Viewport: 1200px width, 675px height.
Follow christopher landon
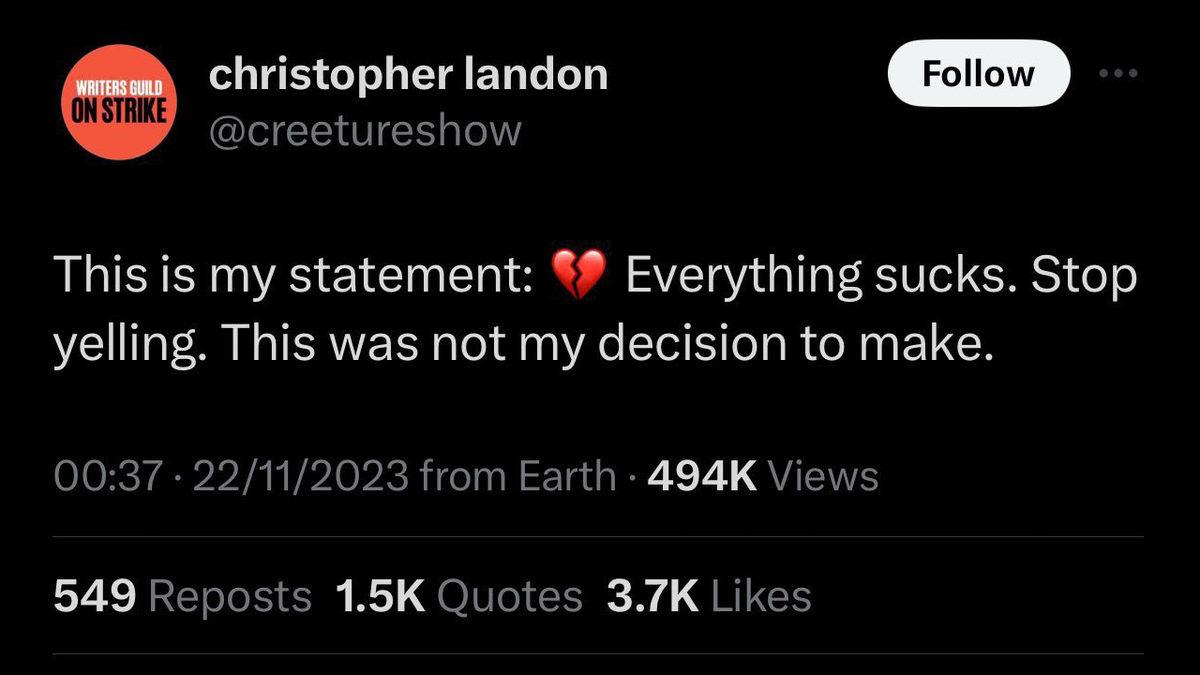point(978,74)
